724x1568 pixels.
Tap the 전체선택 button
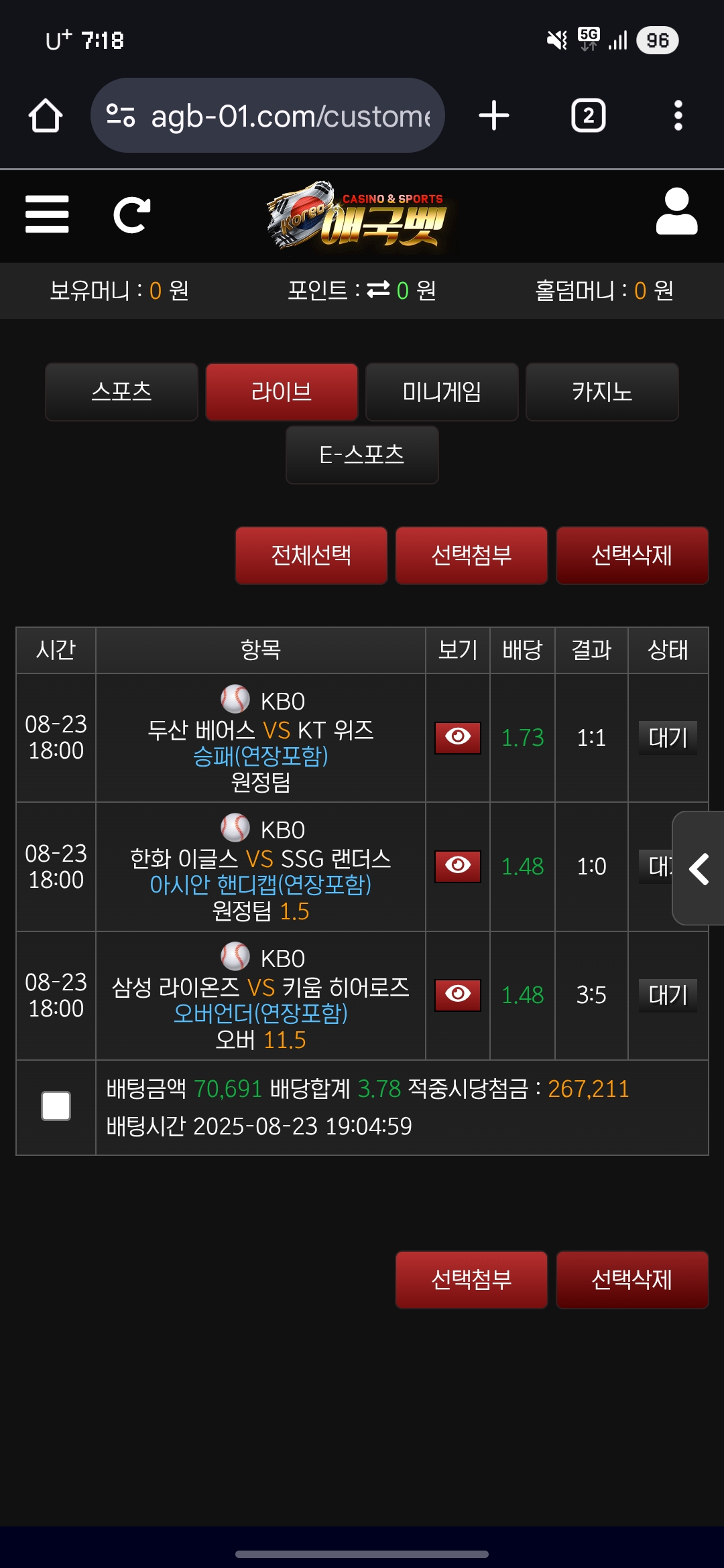tap(311, 556)
